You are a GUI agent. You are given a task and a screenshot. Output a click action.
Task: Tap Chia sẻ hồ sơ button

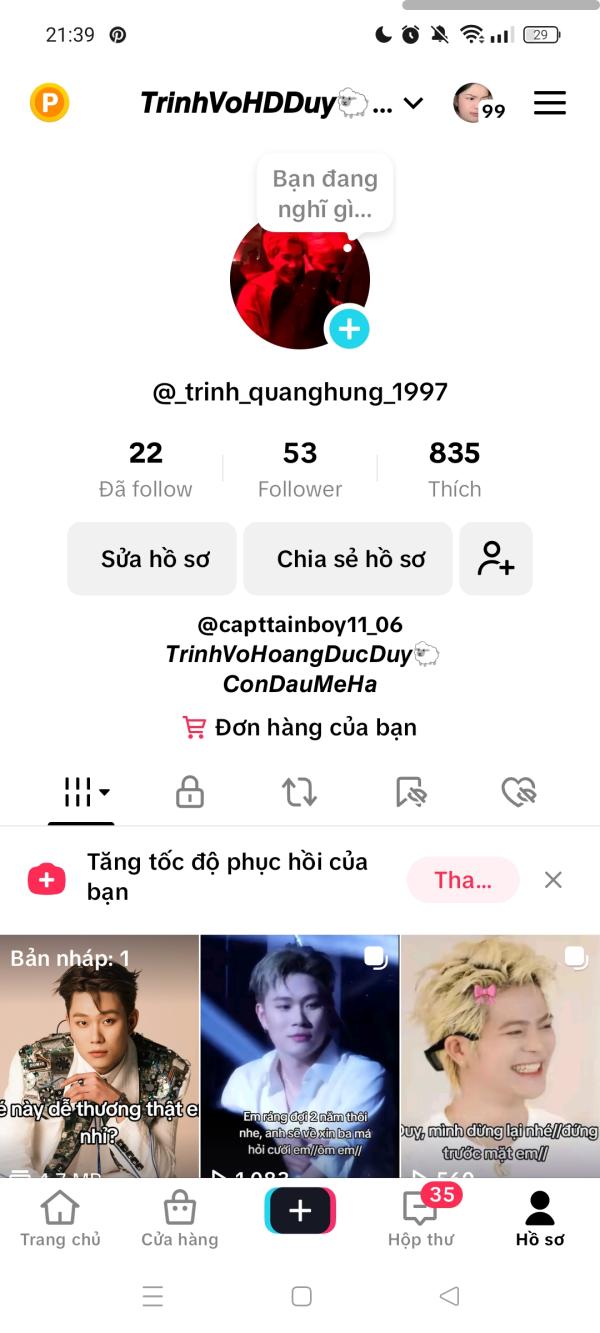click(x=350, y=559)
